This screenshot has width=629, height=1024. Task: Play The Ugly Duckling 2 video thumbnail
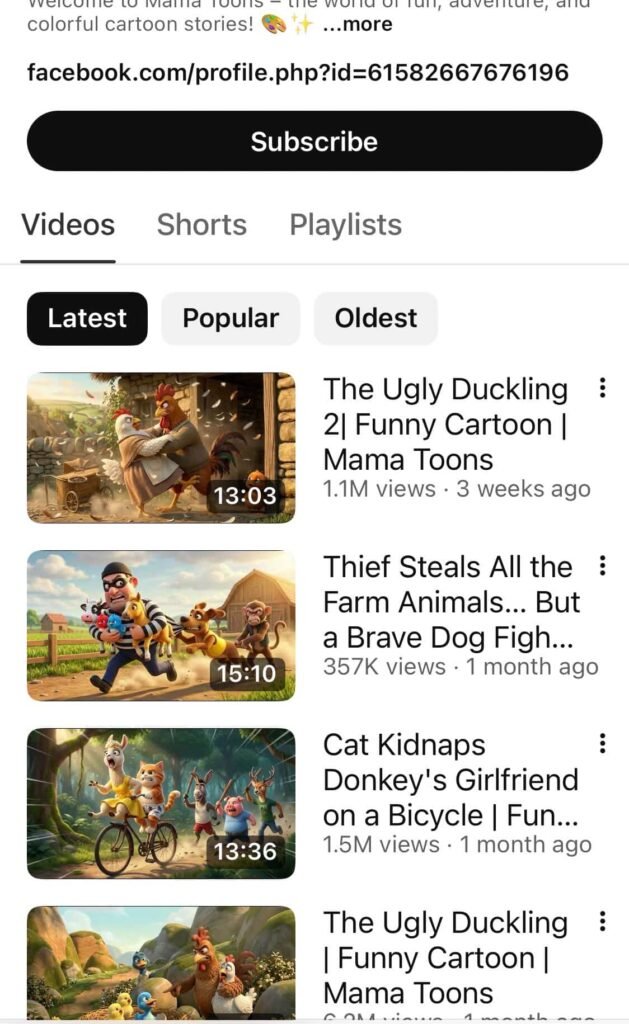point(161,448)
